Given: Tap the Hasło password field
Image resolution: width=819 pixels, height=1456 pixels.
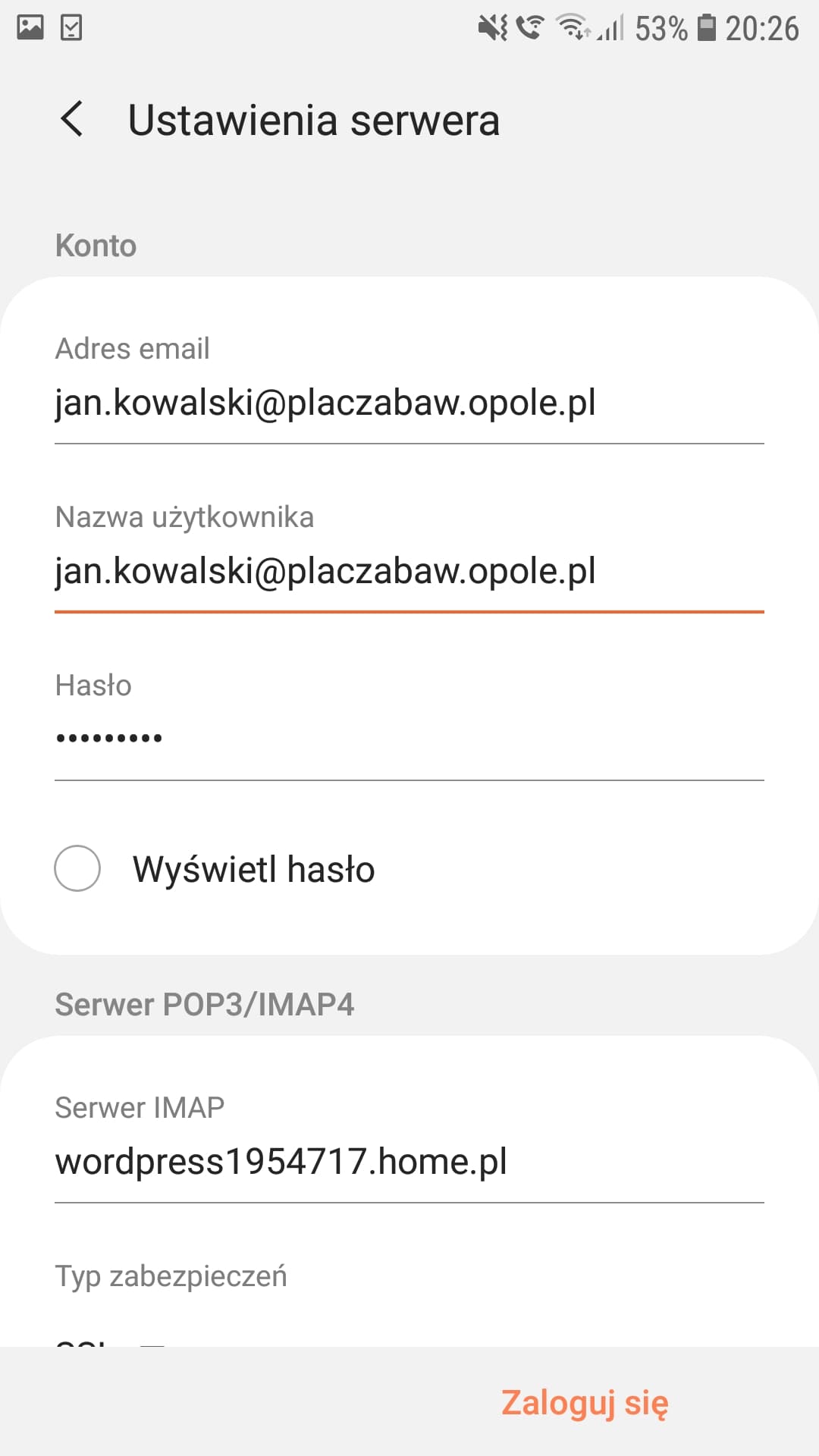Looking at the screenshot, I should (x=409, y=739).
